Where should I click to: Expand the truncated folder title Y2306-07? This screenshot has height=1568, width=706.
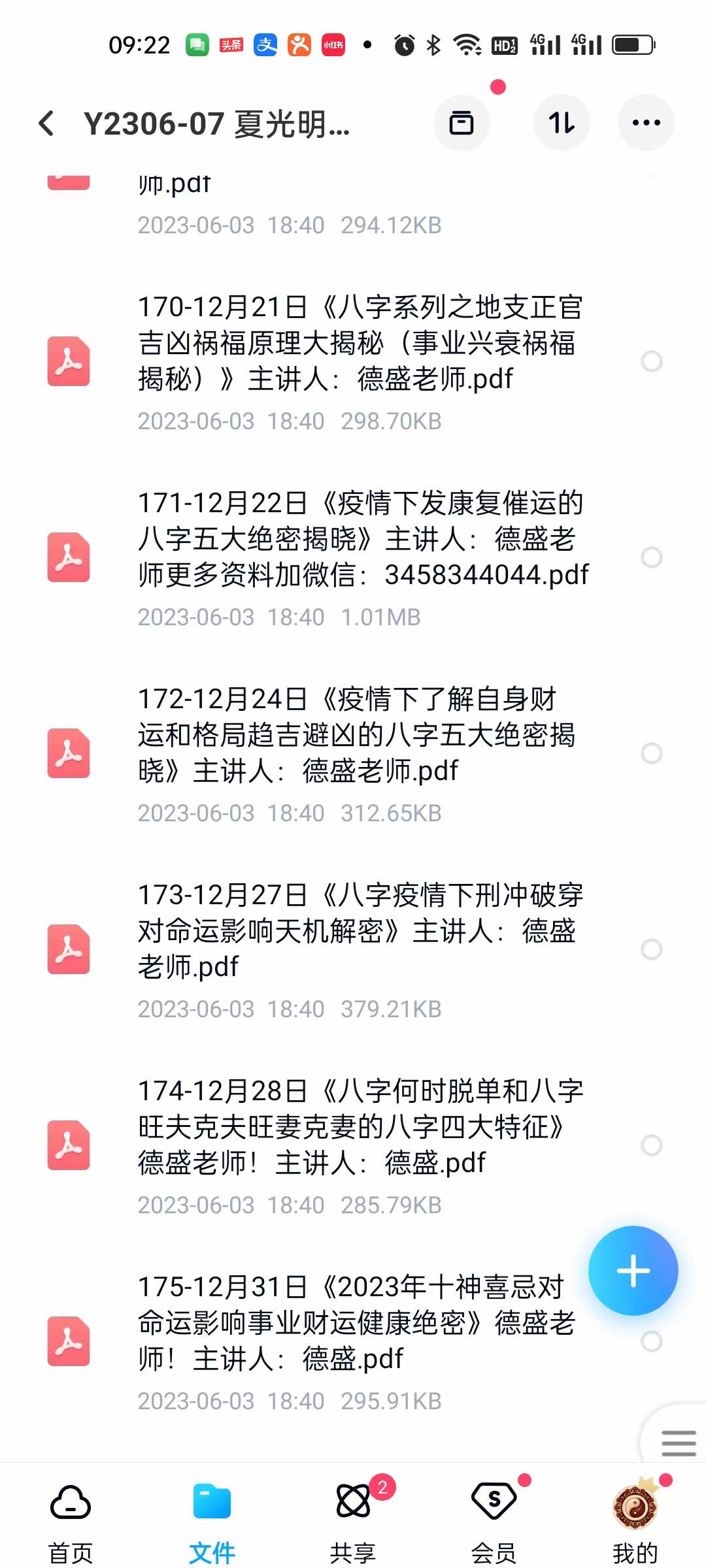coord(216,125)
